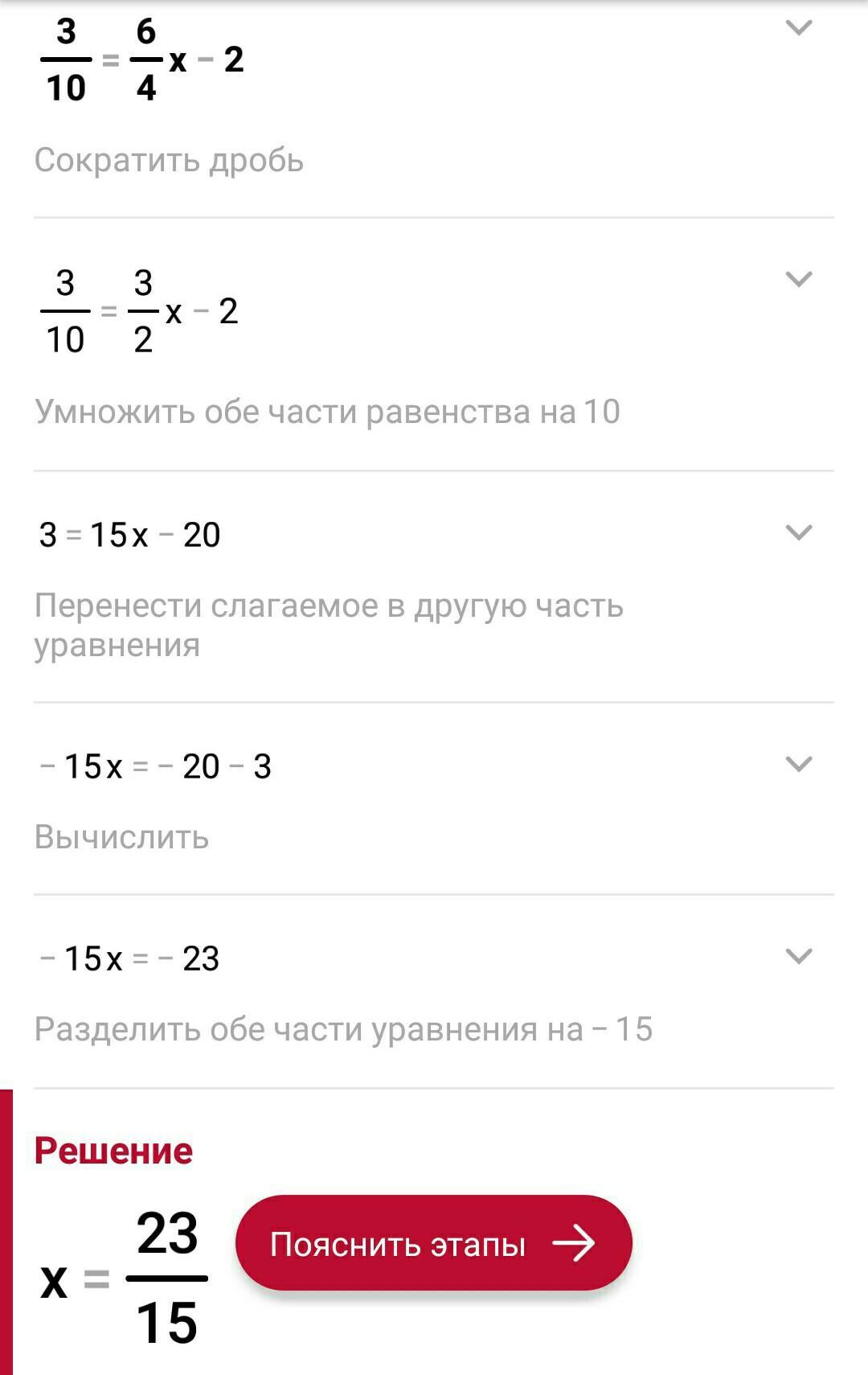Screen dimensions: 868x1375
Task: Expand the Сократить дробь step
Action: (x=798, y=29)
